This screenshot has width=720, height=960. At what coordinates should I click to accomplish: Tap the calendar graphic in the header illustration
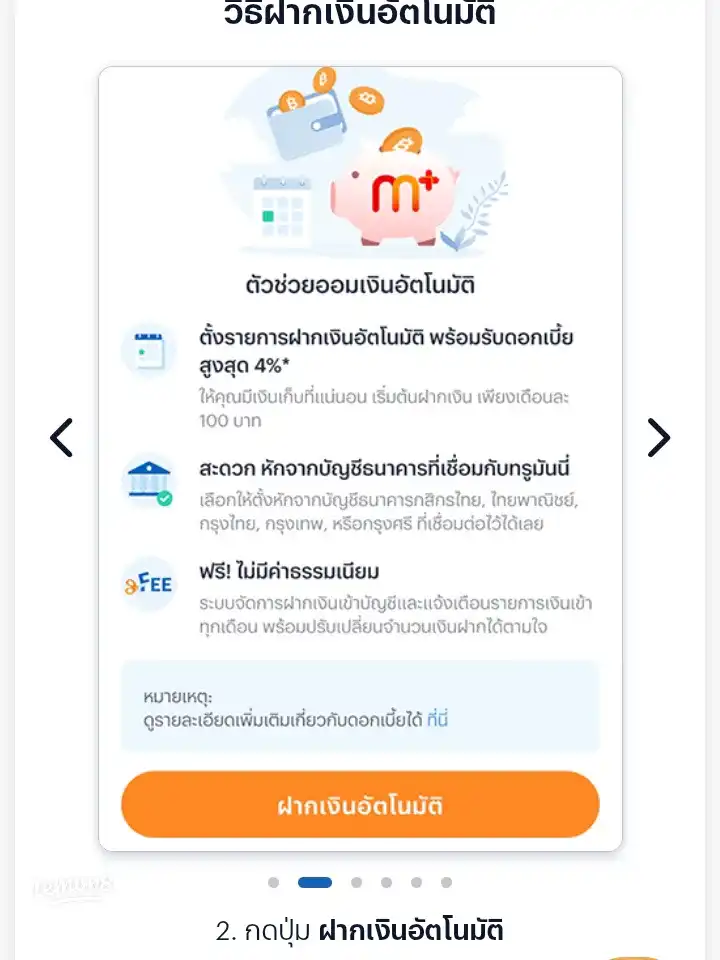click(282, 211)
